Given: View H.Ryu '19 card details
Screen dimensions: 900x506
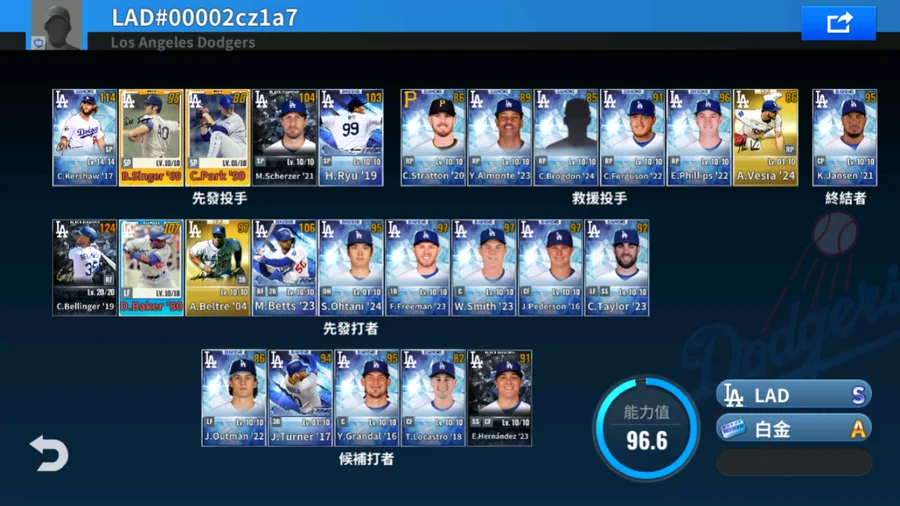Looking at the screenshot, I should tap(351, 137).
